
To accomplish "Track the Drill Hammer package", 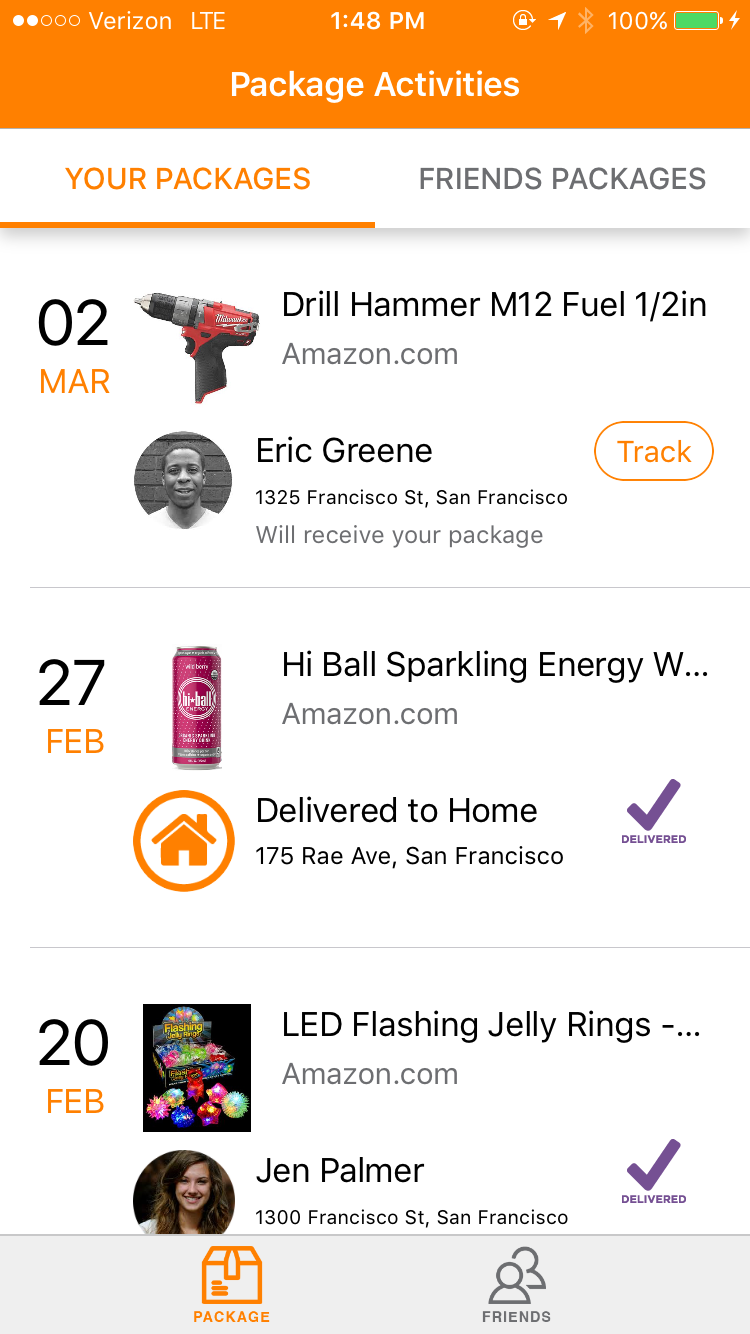I will click(x=653, y=452).
